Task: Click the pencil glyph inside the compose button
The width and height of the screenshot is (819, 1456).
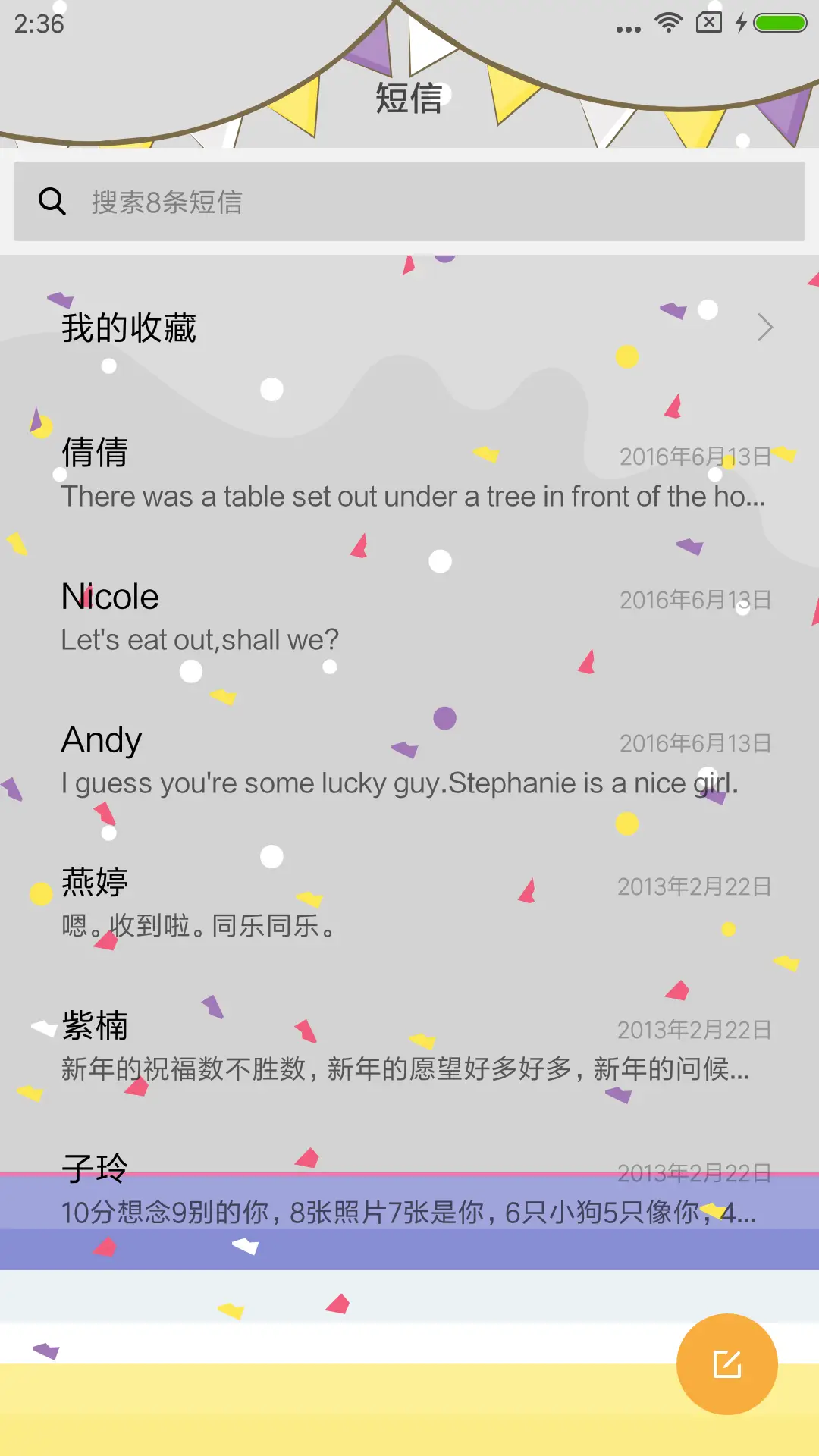Action: point(727,1361)
